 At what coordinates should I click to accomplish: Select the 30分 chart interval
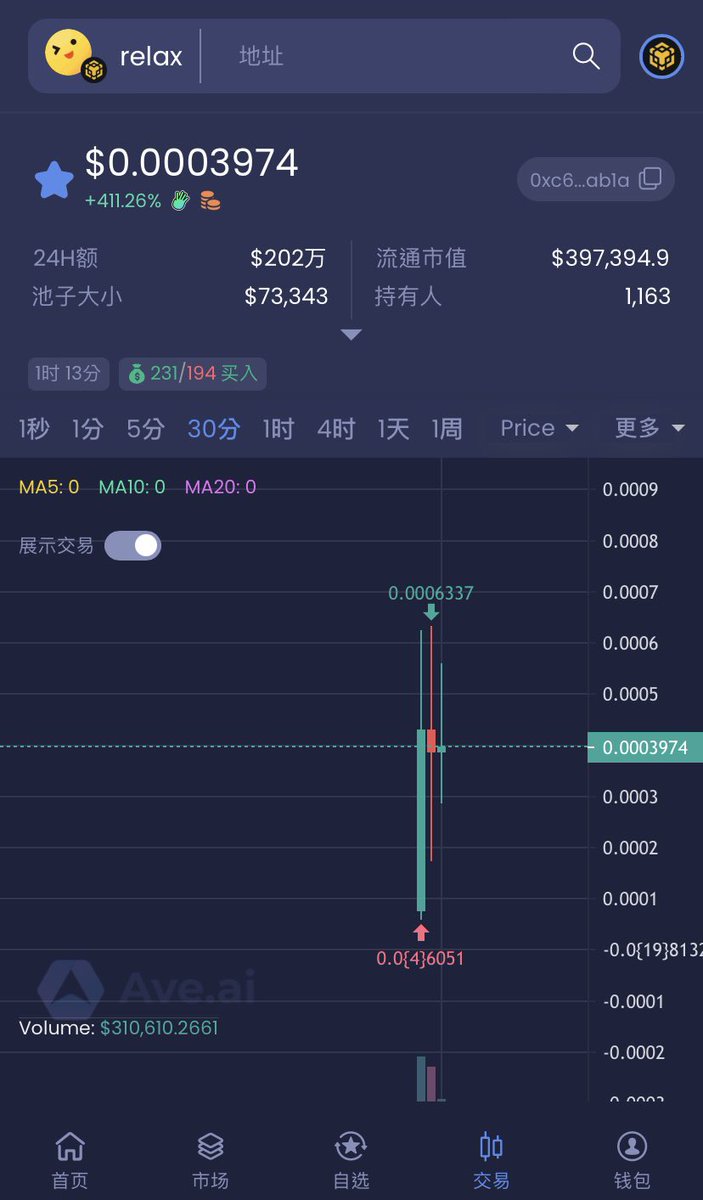tap(214, 429)
